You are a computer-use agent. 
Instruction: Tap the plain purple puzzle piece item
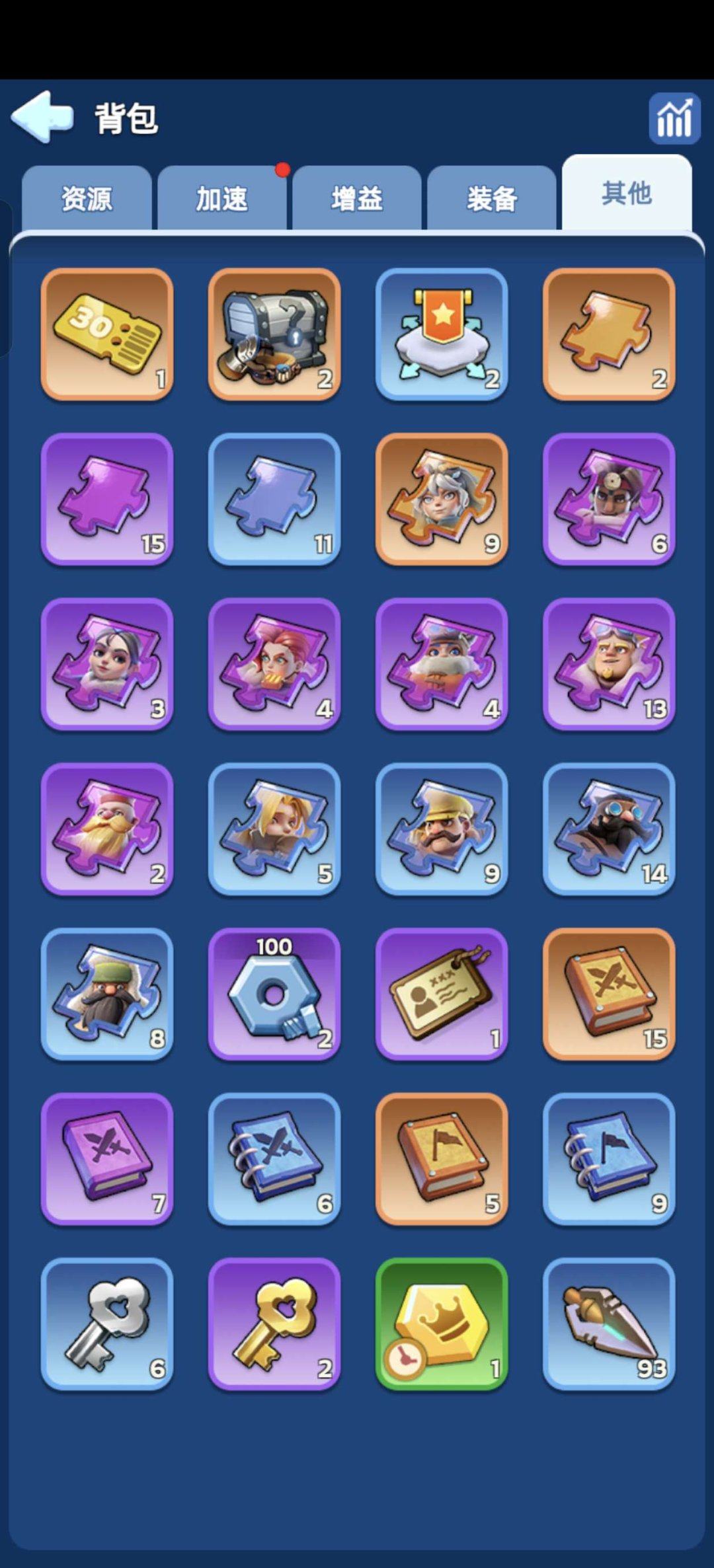107,500
